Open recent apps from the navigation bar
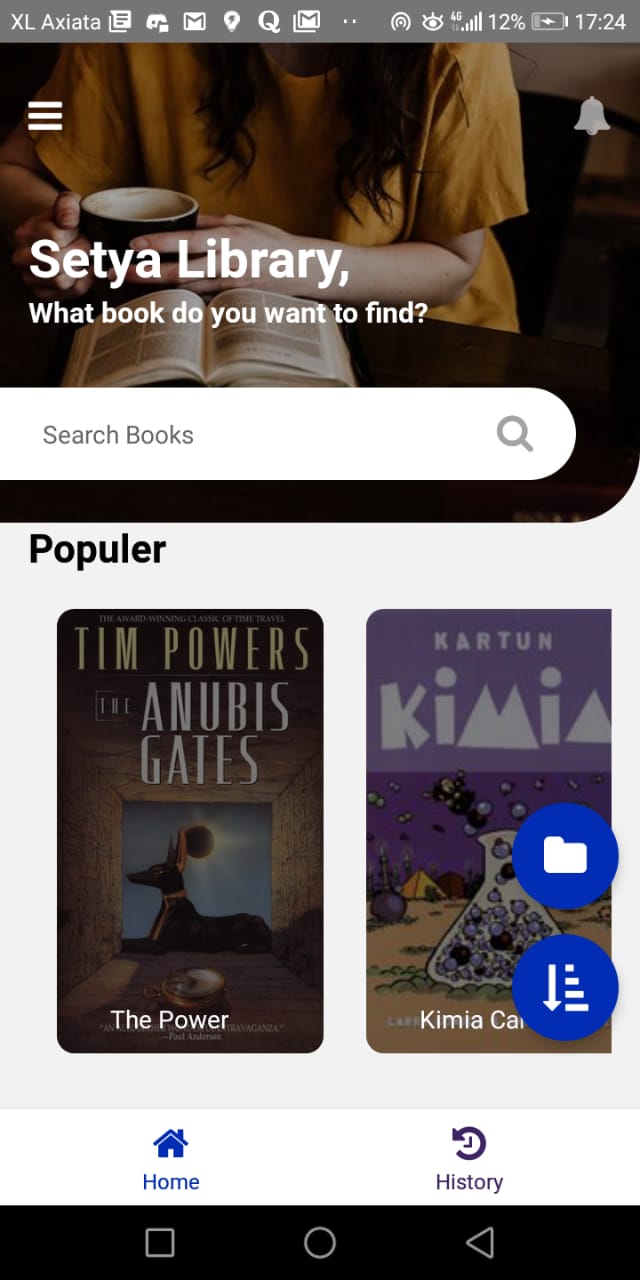 pos(160,1242)
